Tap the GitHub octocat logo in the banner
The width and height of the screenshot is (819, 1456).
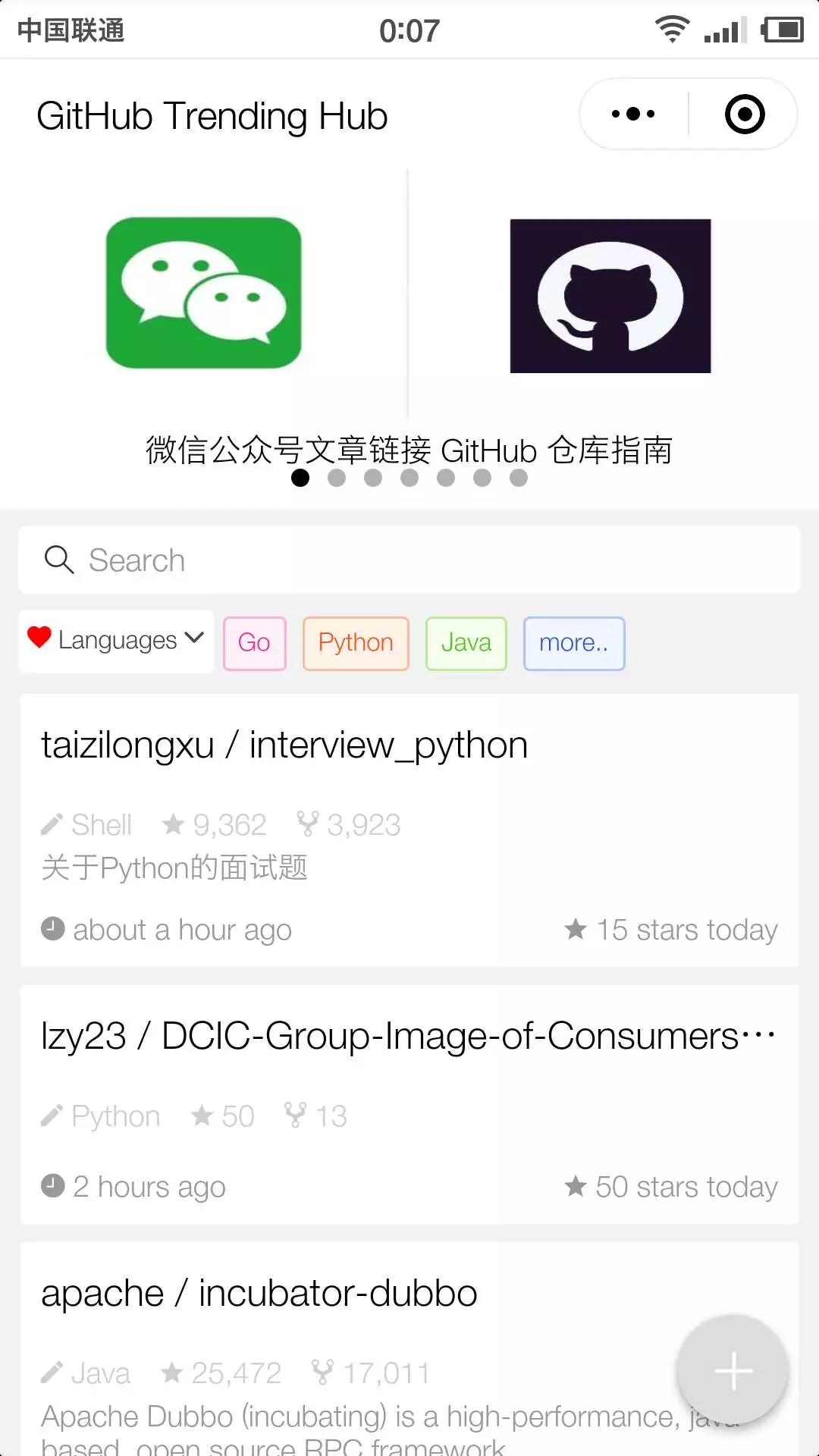[x=610, y=296]
